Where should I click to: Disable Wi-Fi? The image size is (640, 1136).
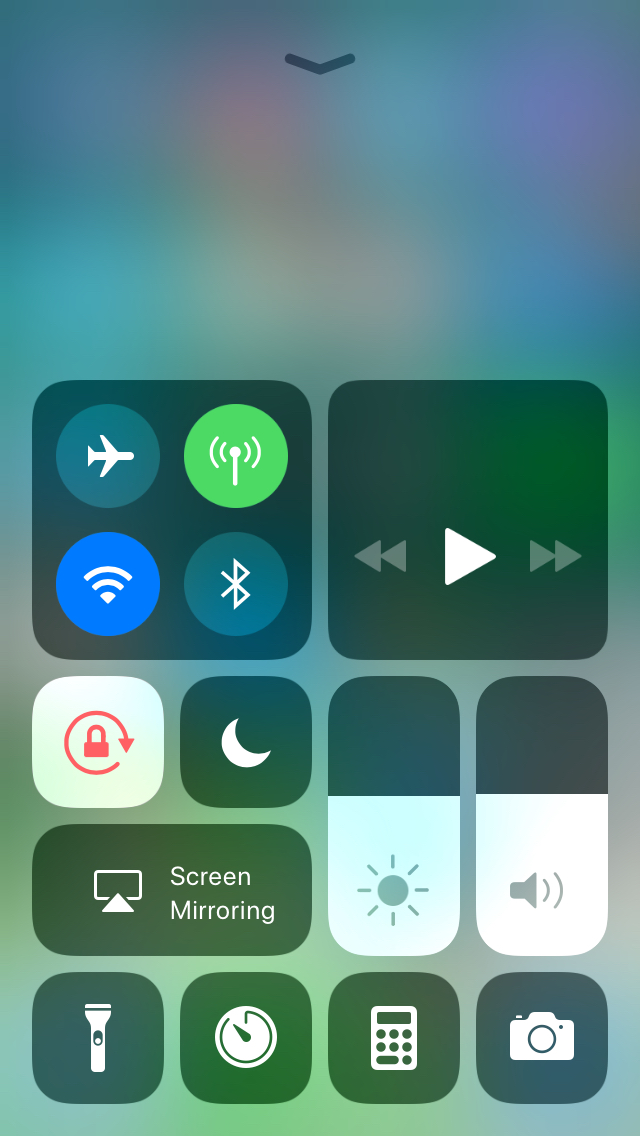108,584
